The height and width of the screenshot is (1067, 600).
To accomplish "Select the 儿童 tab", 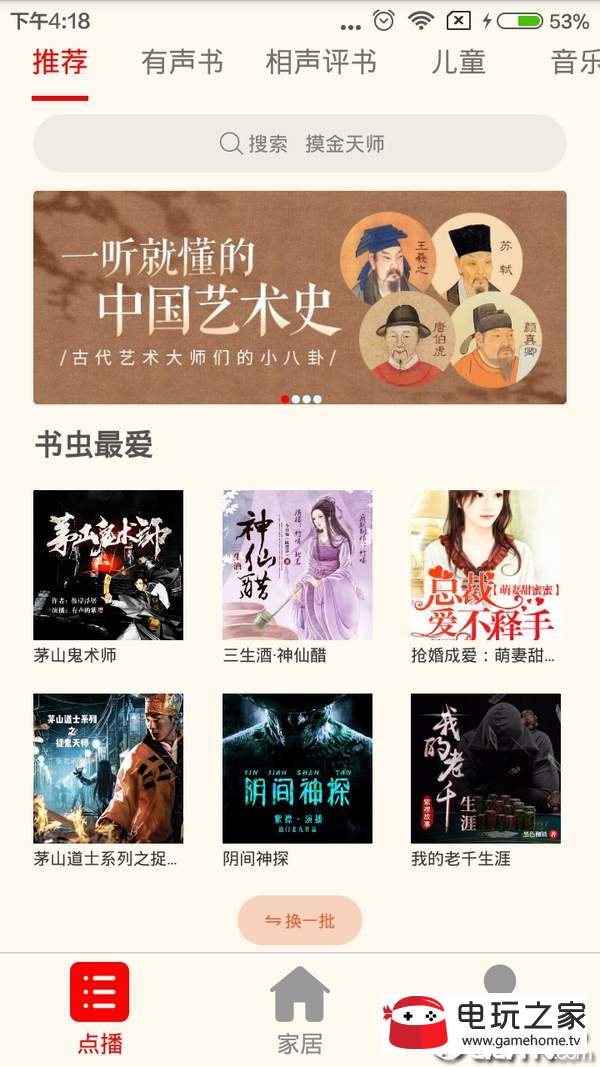I will (458, 62).
